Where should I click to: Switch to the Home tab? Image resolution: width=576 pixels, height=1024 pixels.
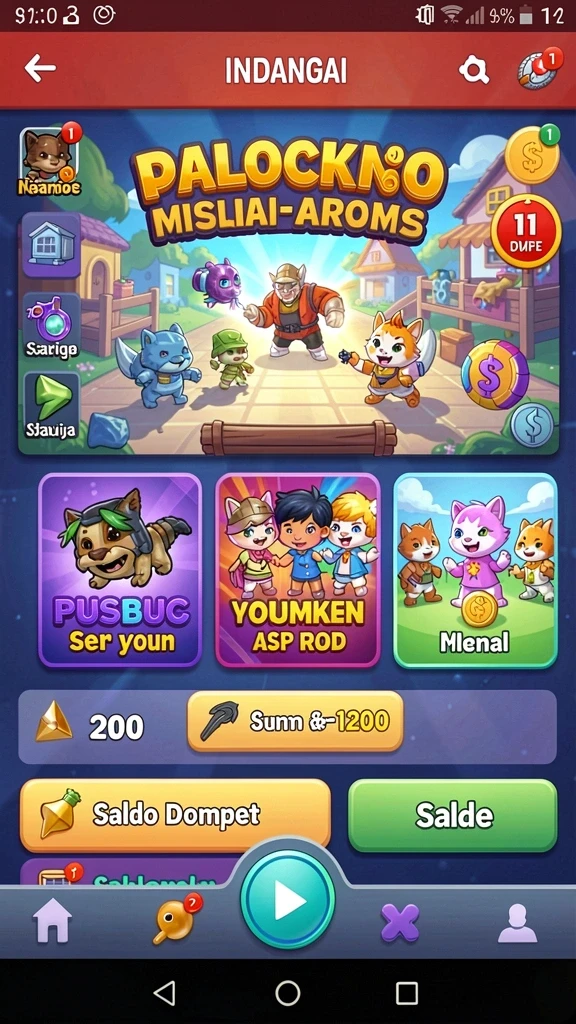tap(52, 922)
